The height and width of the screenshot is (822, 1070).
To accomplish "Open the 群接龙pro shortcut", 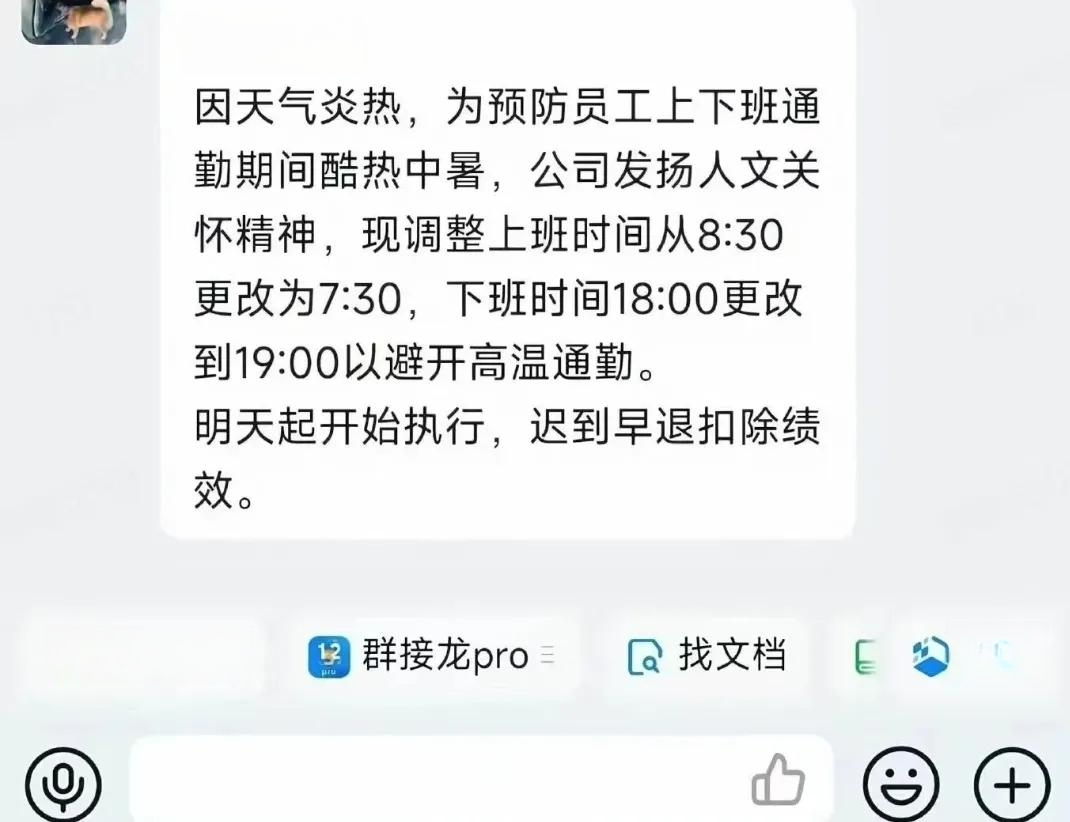I will coord(430,657).
